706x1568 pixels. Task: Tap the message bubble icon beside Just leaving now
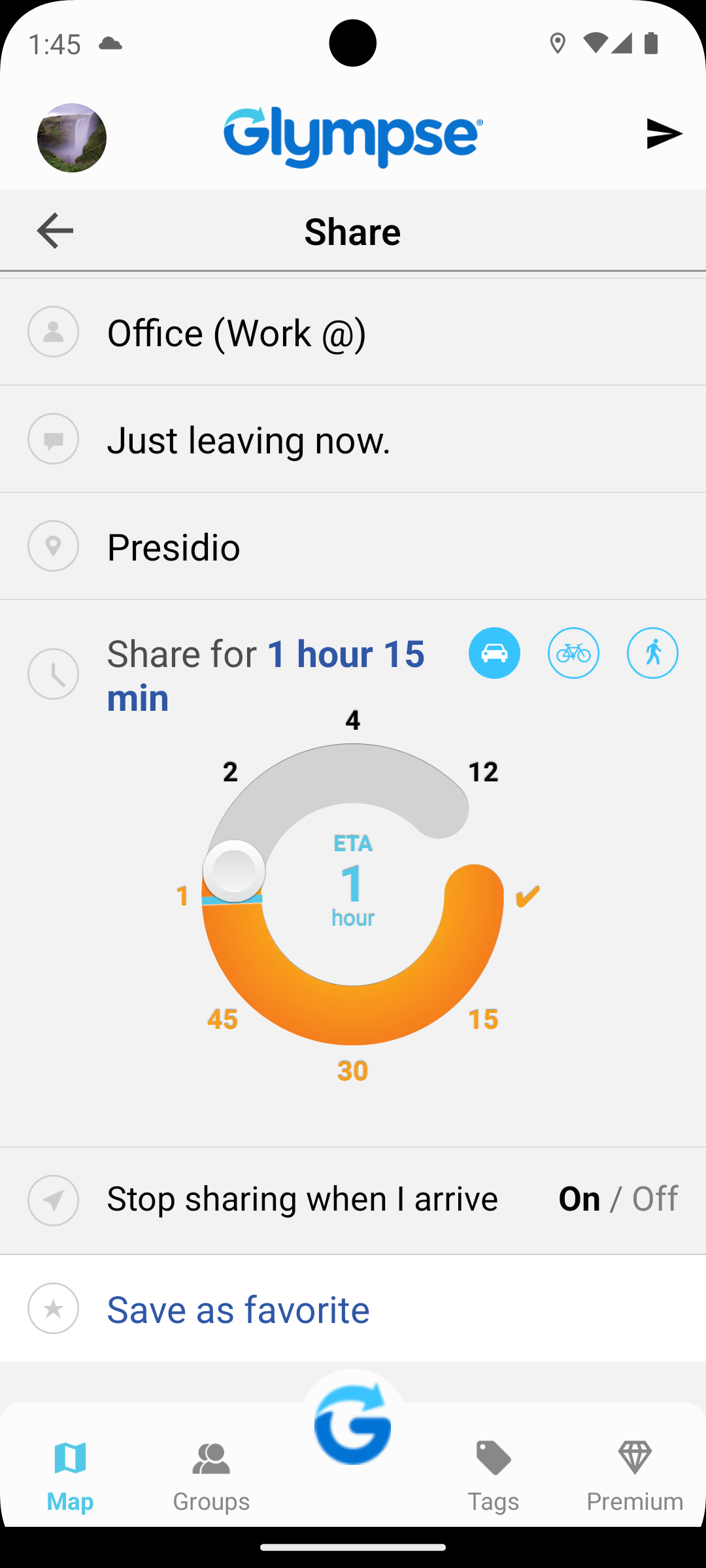click(x=53, y=439)
